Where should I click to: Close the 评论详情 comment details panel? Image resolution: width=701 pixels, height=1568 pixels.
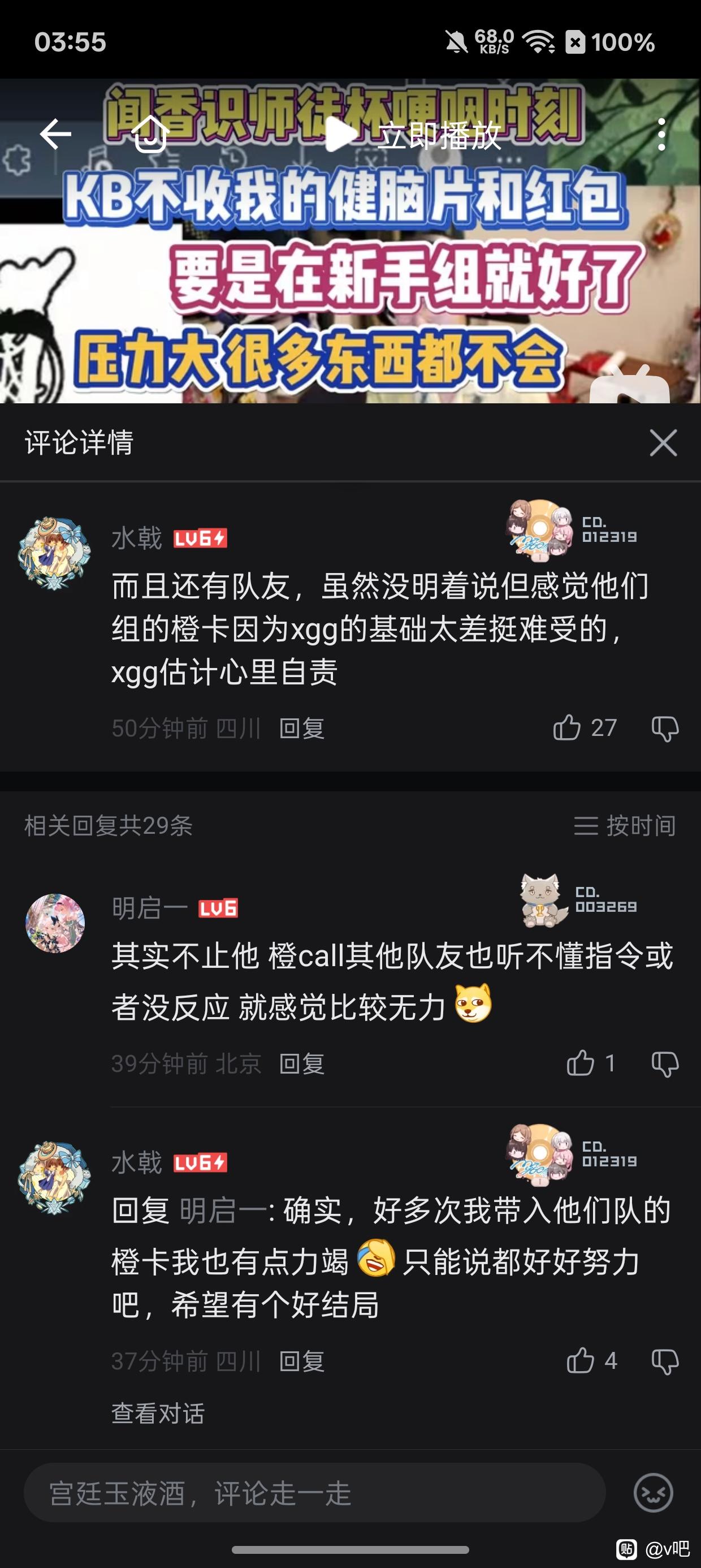tap(663, 442)
